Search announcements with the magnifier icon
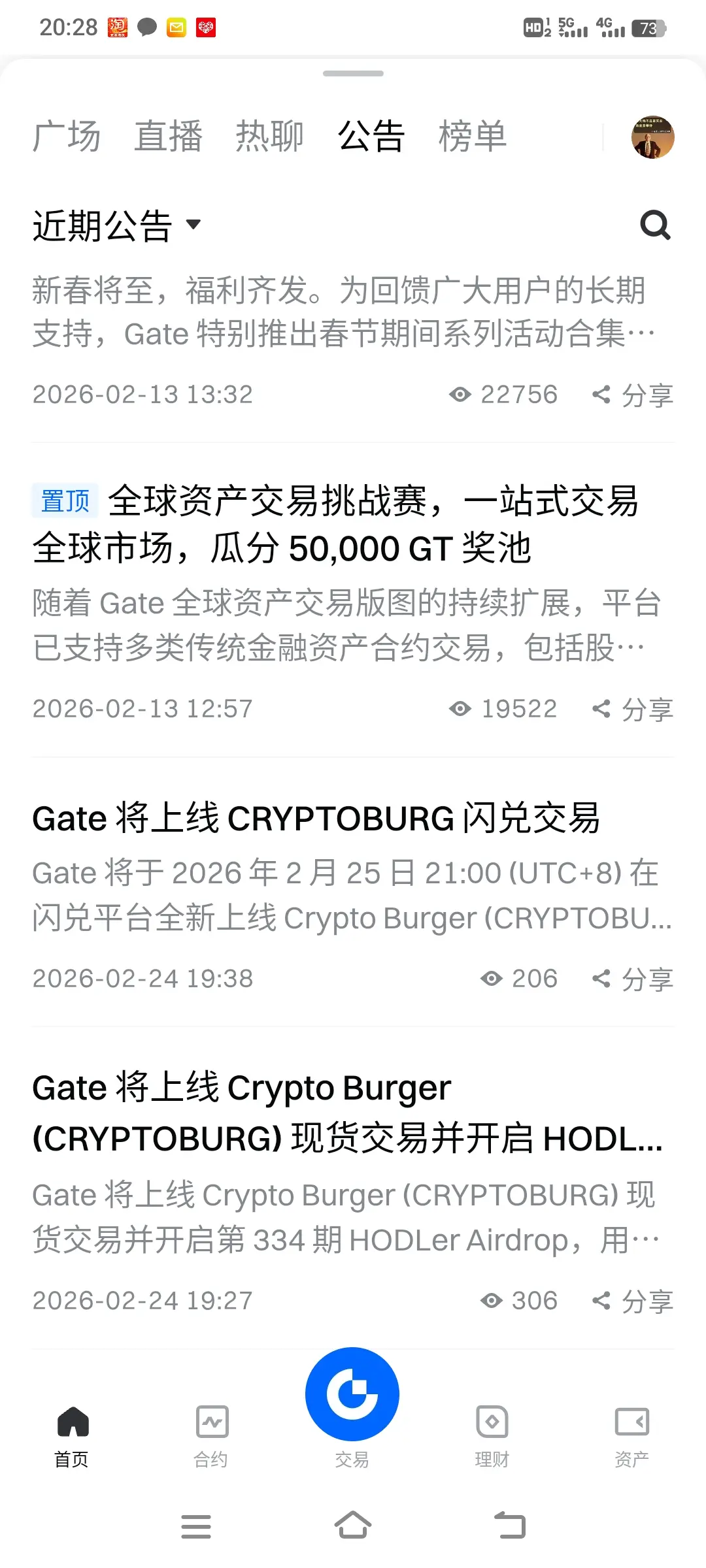This screenshot has width=706, height=1568. [655, 225]
